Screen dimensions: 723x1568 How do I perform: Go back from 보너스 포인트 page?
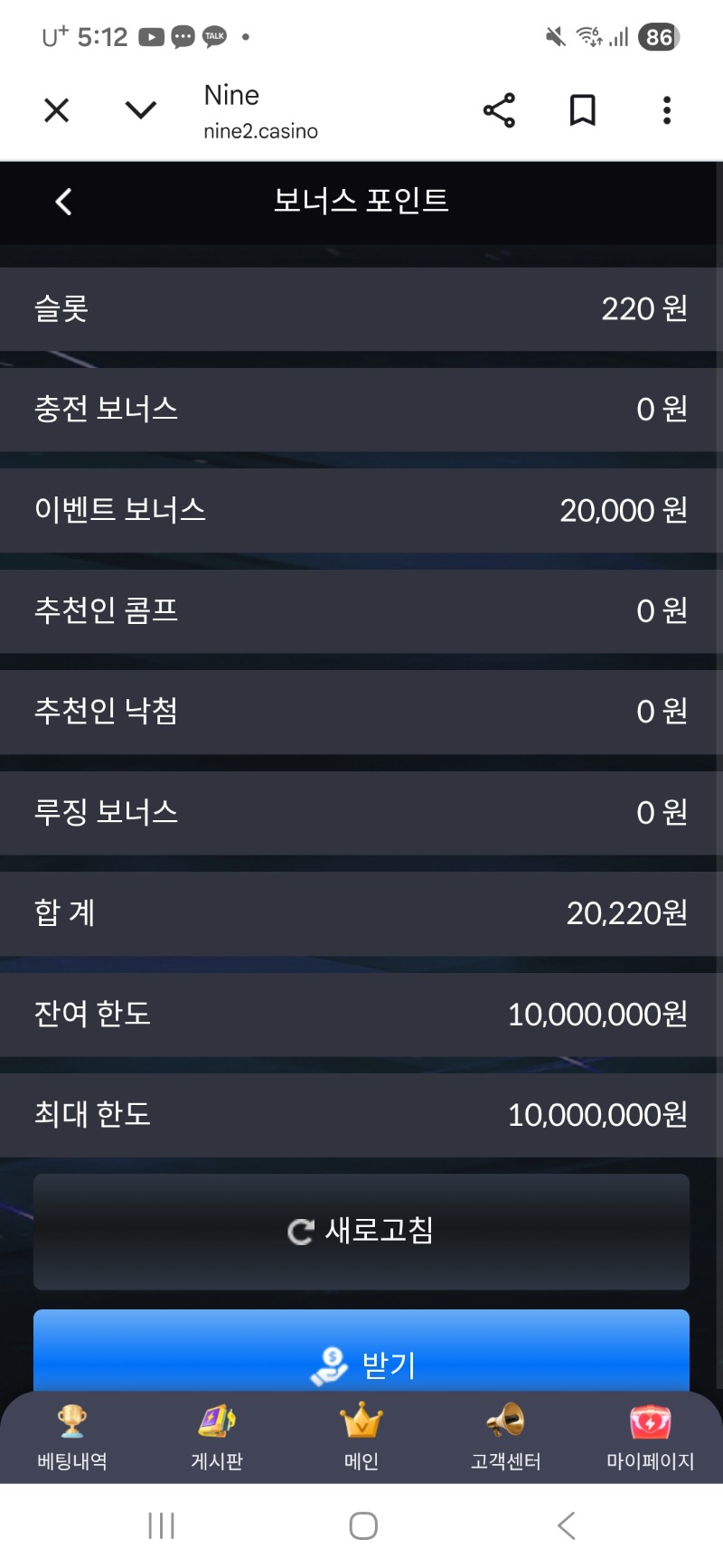coord(63,202)
